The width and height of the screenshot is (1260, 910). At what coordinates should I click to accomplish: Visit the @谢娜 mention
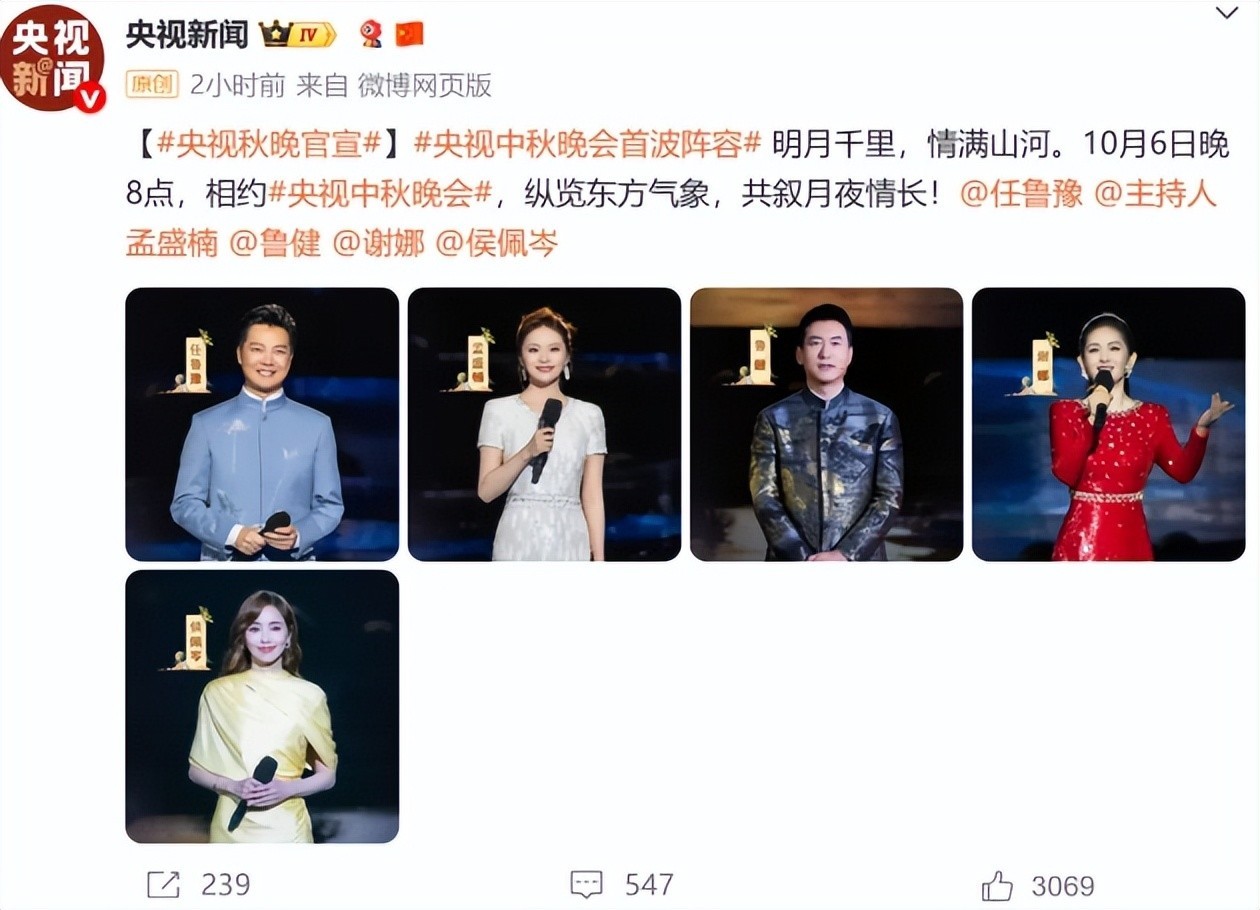tap(378, 243)
